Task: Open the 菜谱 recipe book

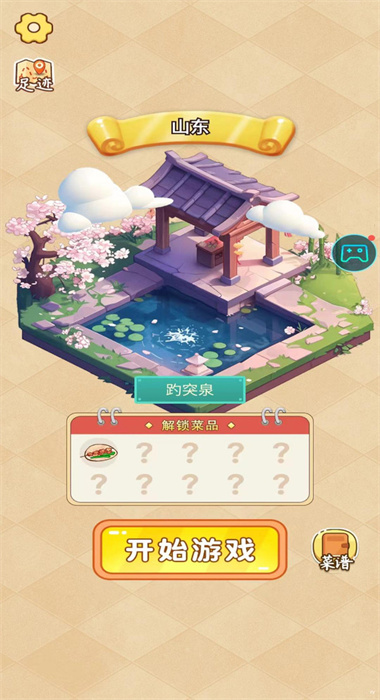Action: pyautogui.click(x=335, y=550)
